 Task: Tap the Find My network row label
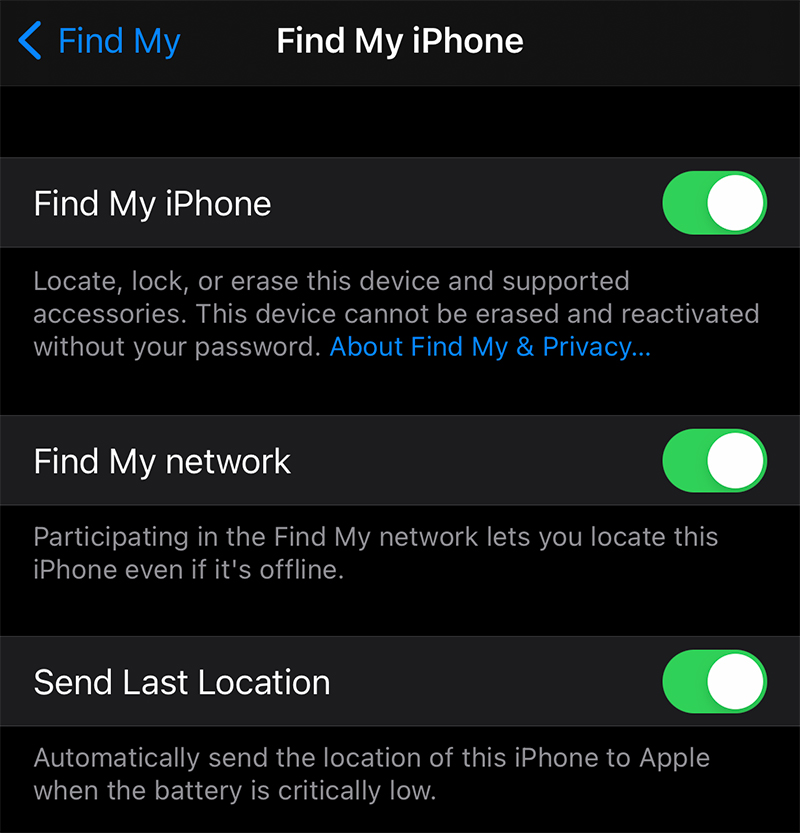pos(161,461)
